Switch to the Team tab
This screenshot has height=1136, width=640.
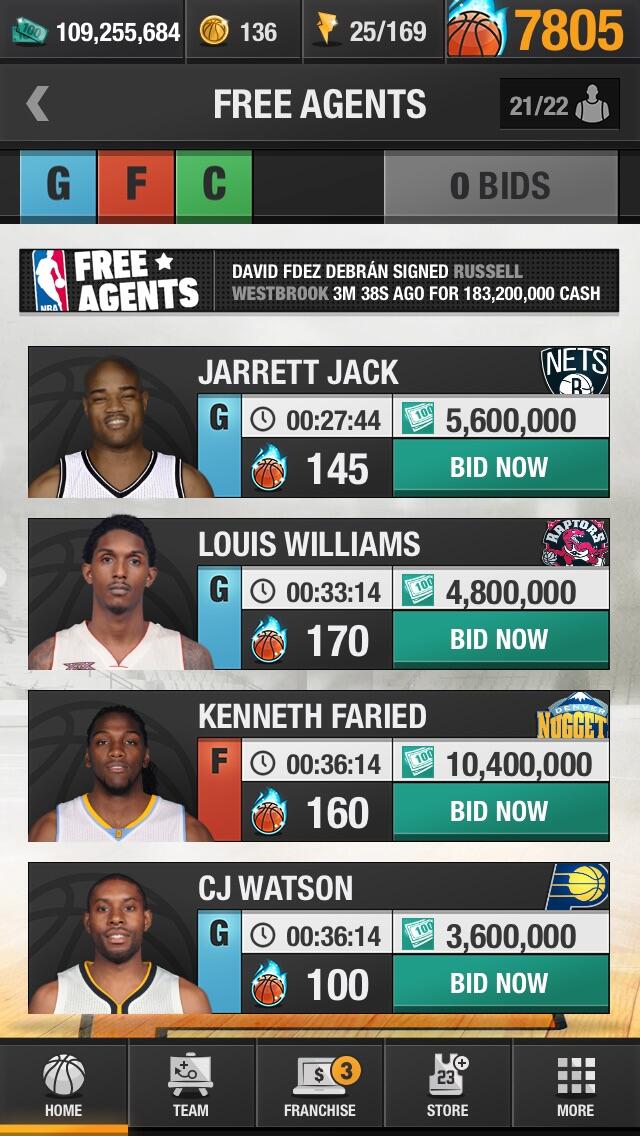pos(191,1085)
